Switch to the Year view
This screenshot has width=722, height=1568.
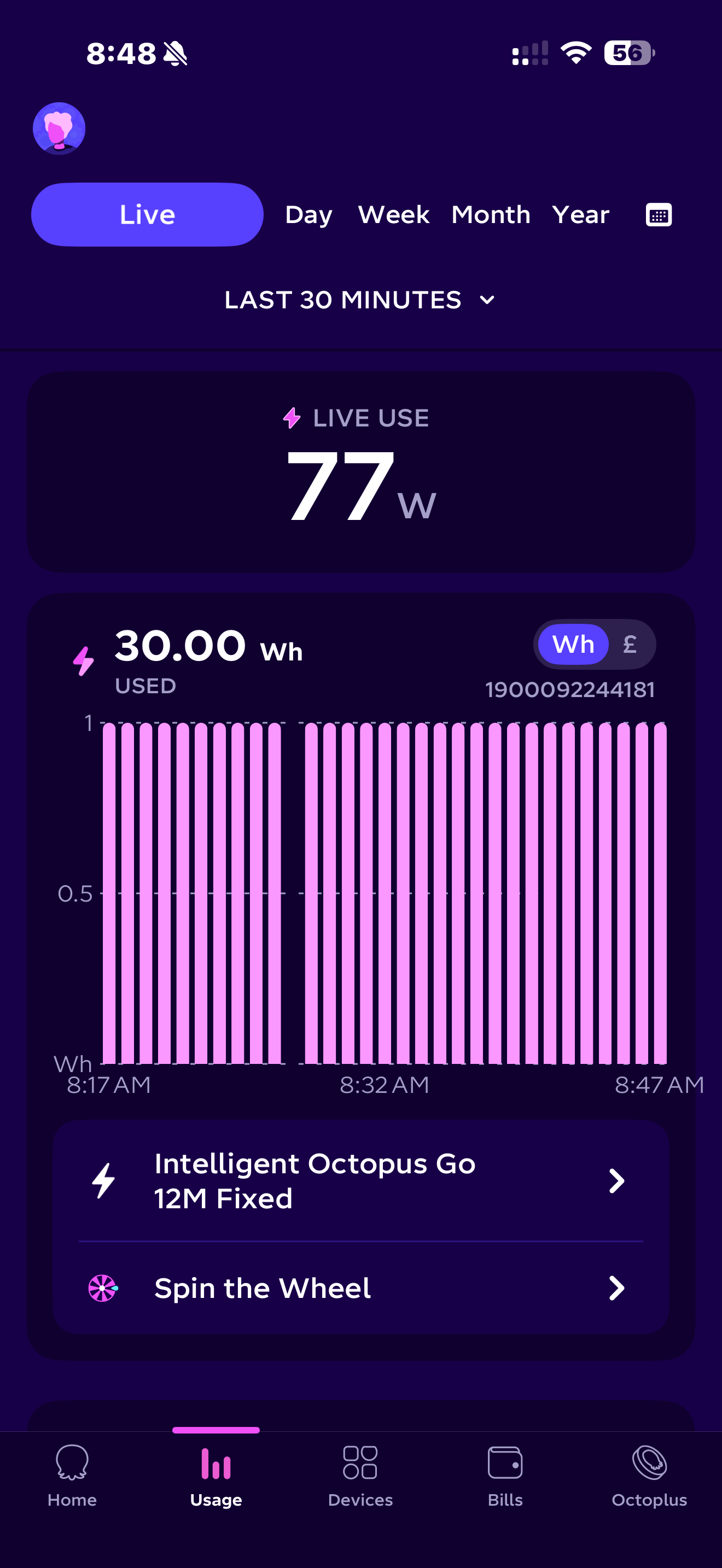tap(580, 215)
